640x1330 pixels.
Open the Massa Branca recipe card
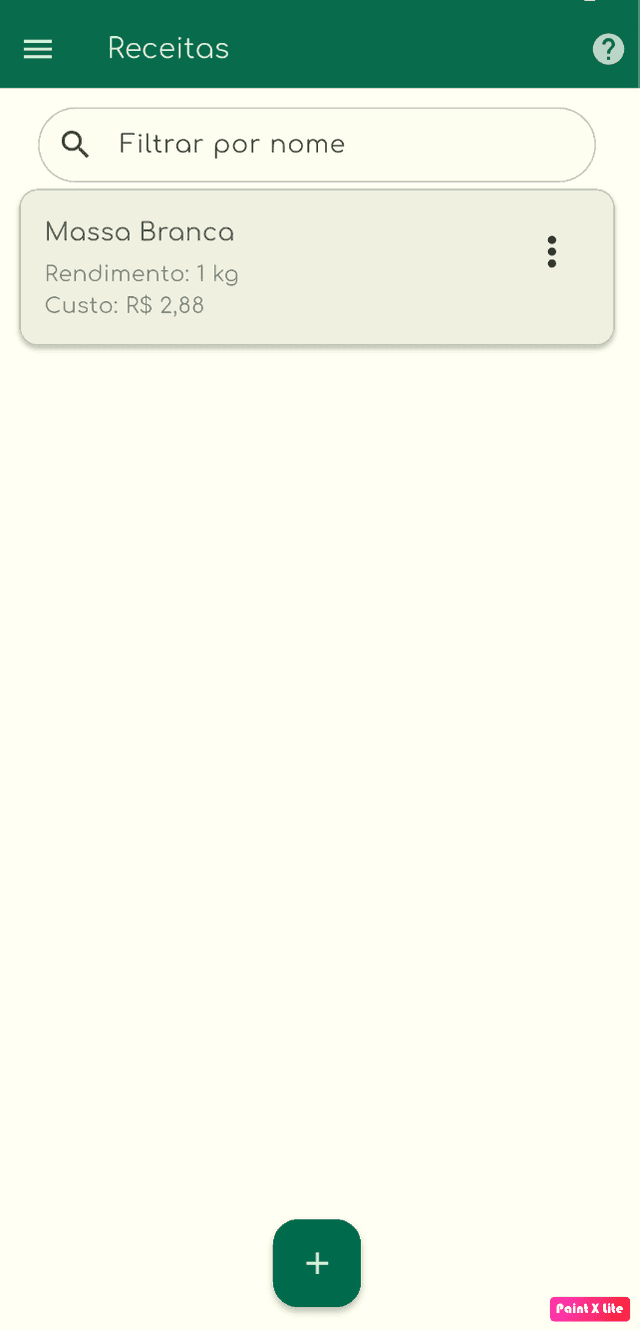coord(270,268)
